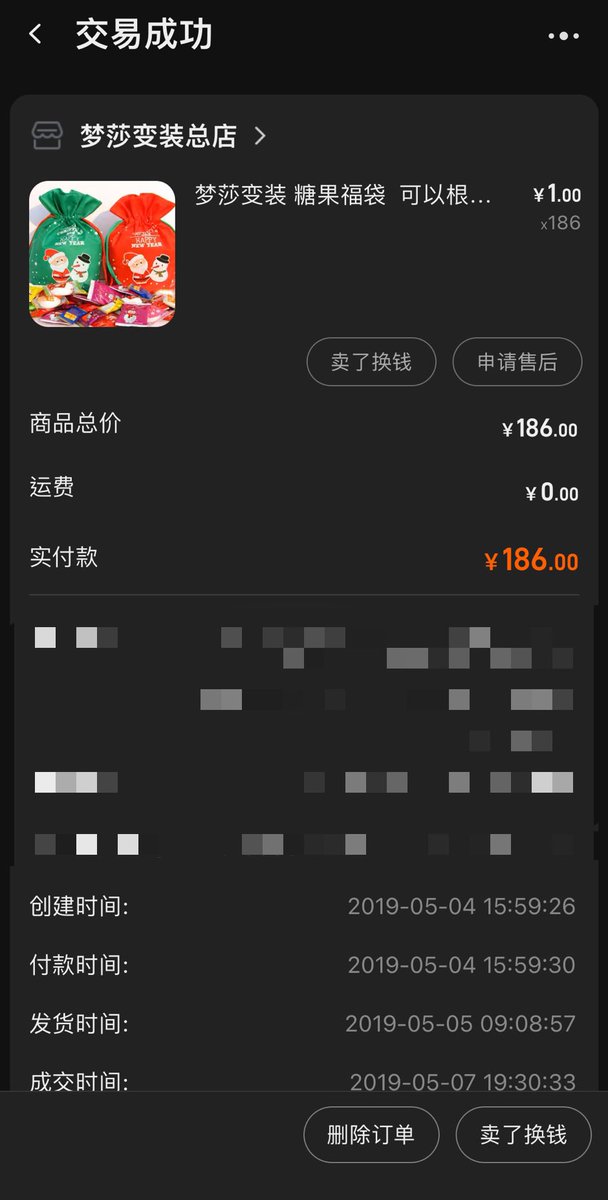Tap 卖了换钱 in the bottom bar
The height and width of the screenshot is (1200, 608).
click(523, 1135)
